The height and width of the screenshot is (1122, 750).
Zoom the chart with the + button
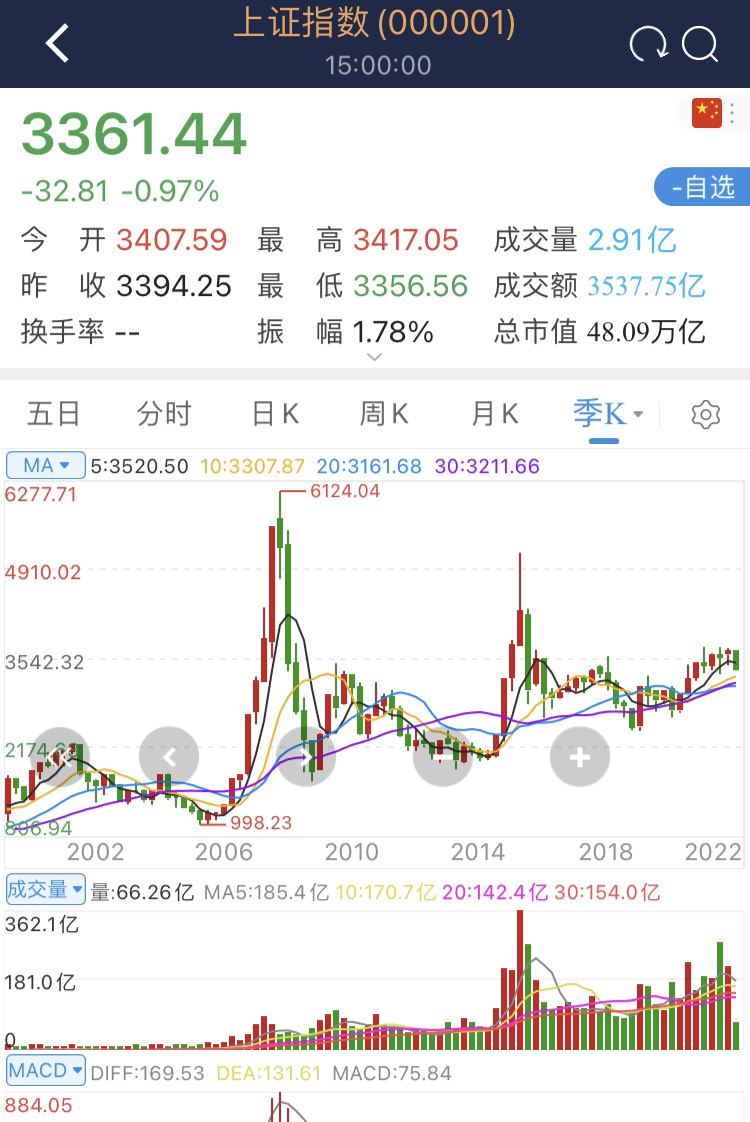coord(579,757)
